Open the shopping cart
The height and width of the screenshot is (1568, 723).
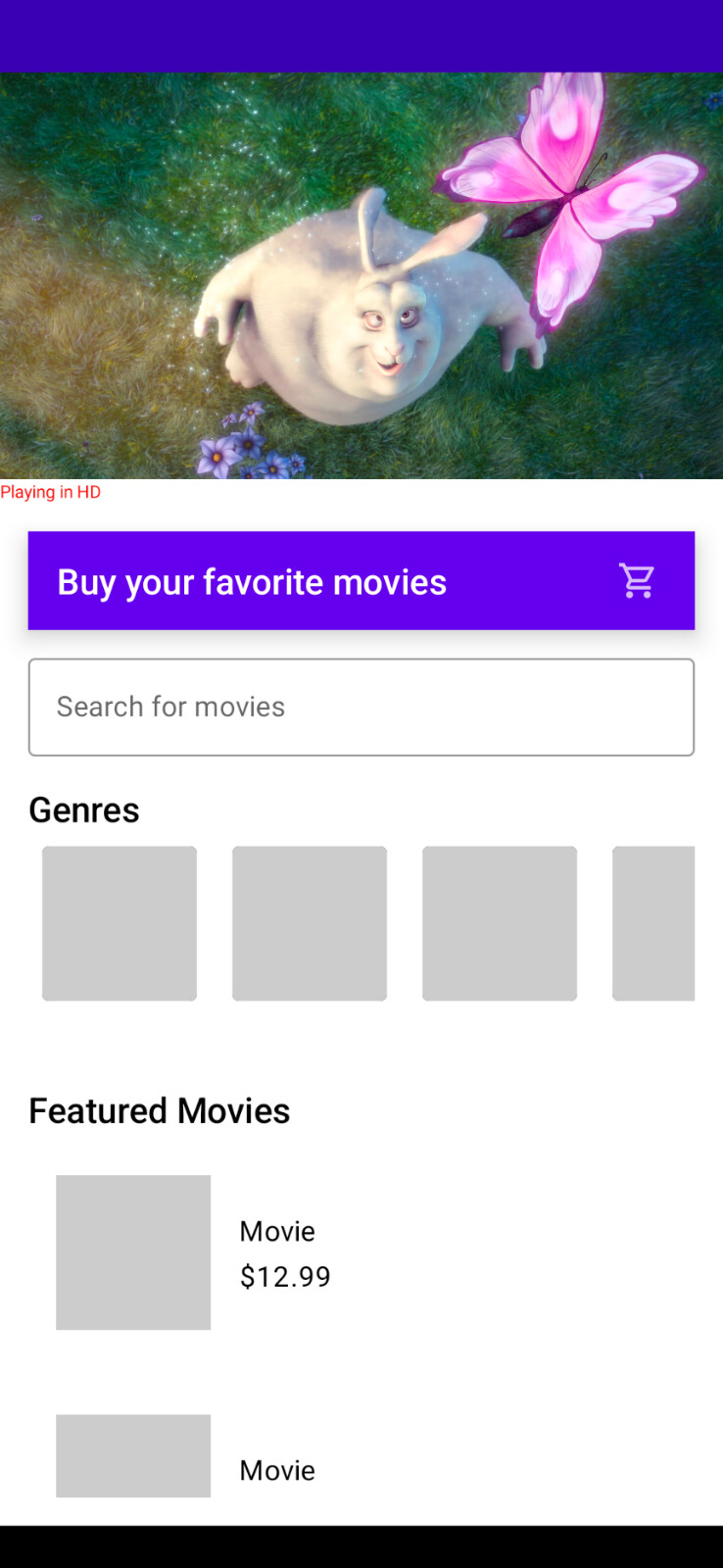click(637, 581)
